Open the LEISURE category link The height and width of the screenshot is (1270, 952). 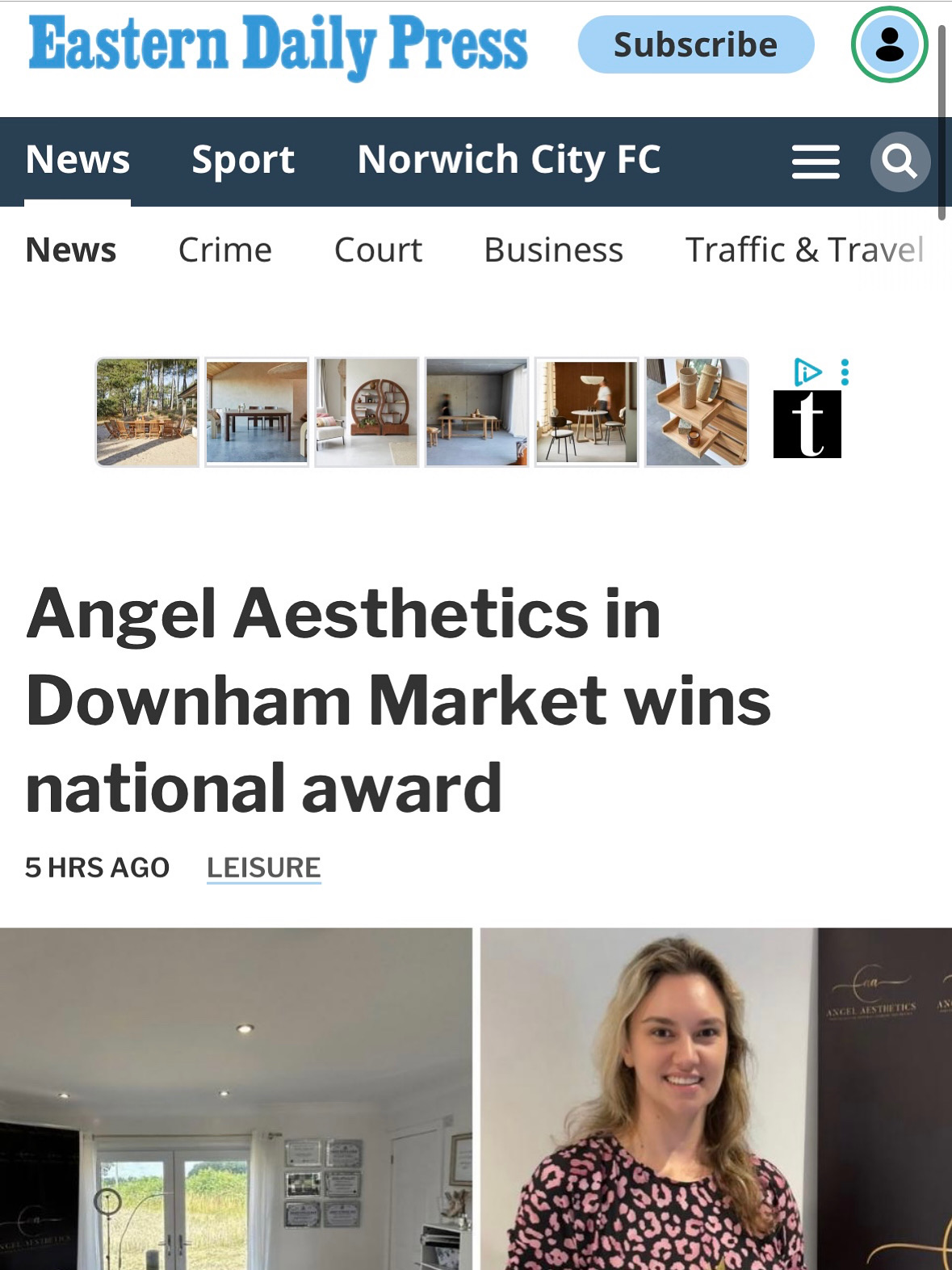click(x=264, y=868)
